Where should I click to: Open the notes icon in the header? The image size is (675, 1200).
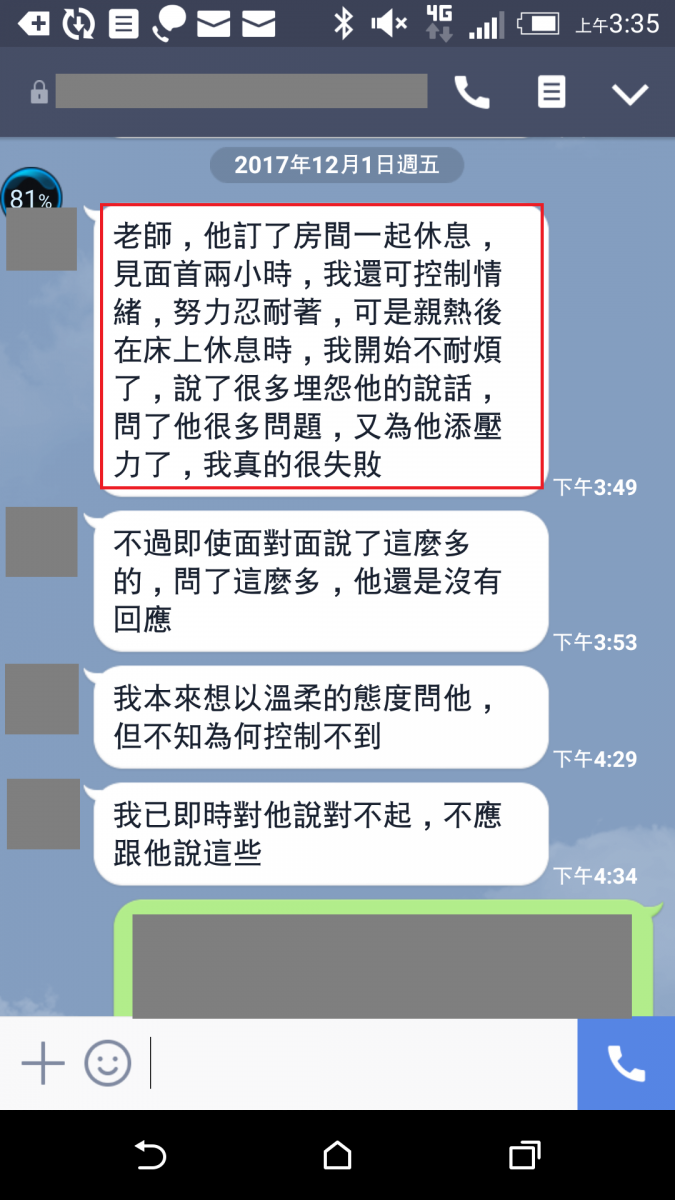pos(551,93)
